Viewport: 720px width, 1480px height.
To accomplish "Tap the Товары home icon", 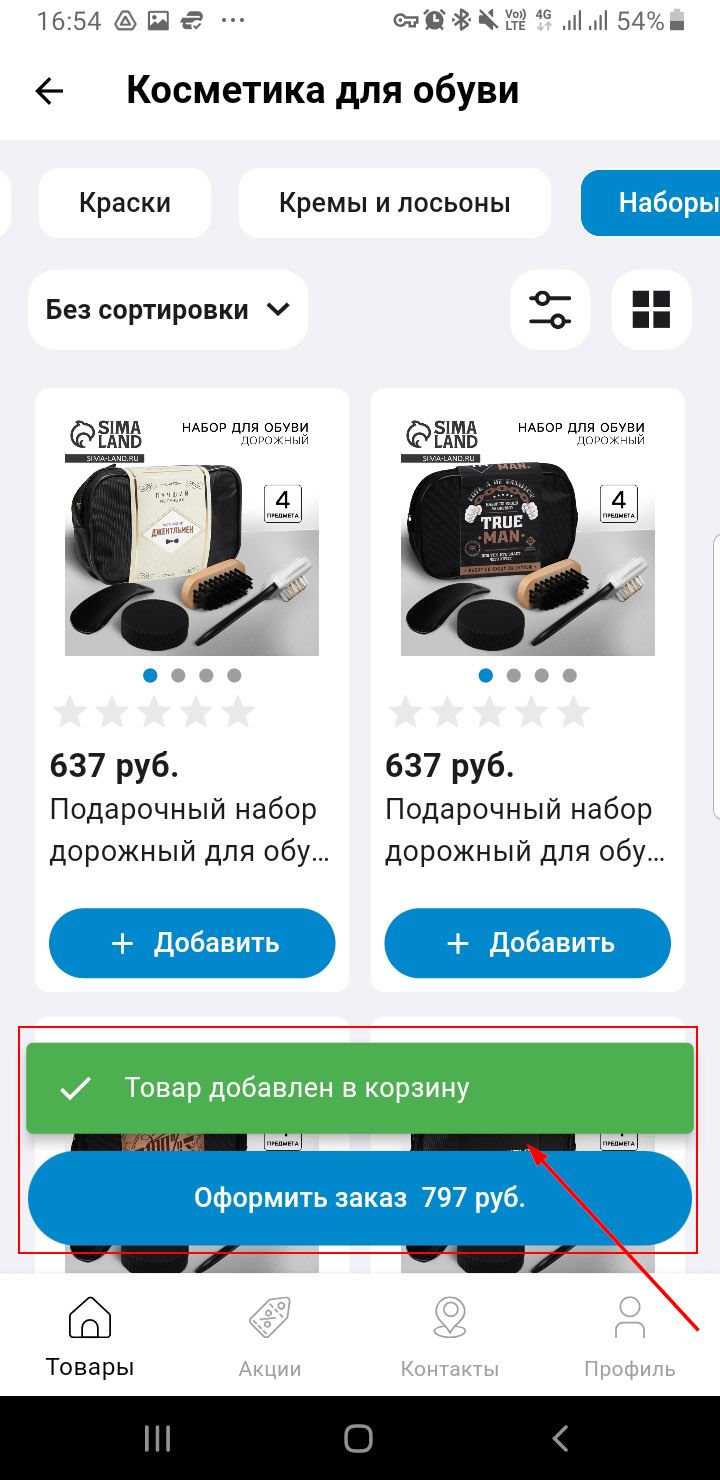I will click(88, 1318).
